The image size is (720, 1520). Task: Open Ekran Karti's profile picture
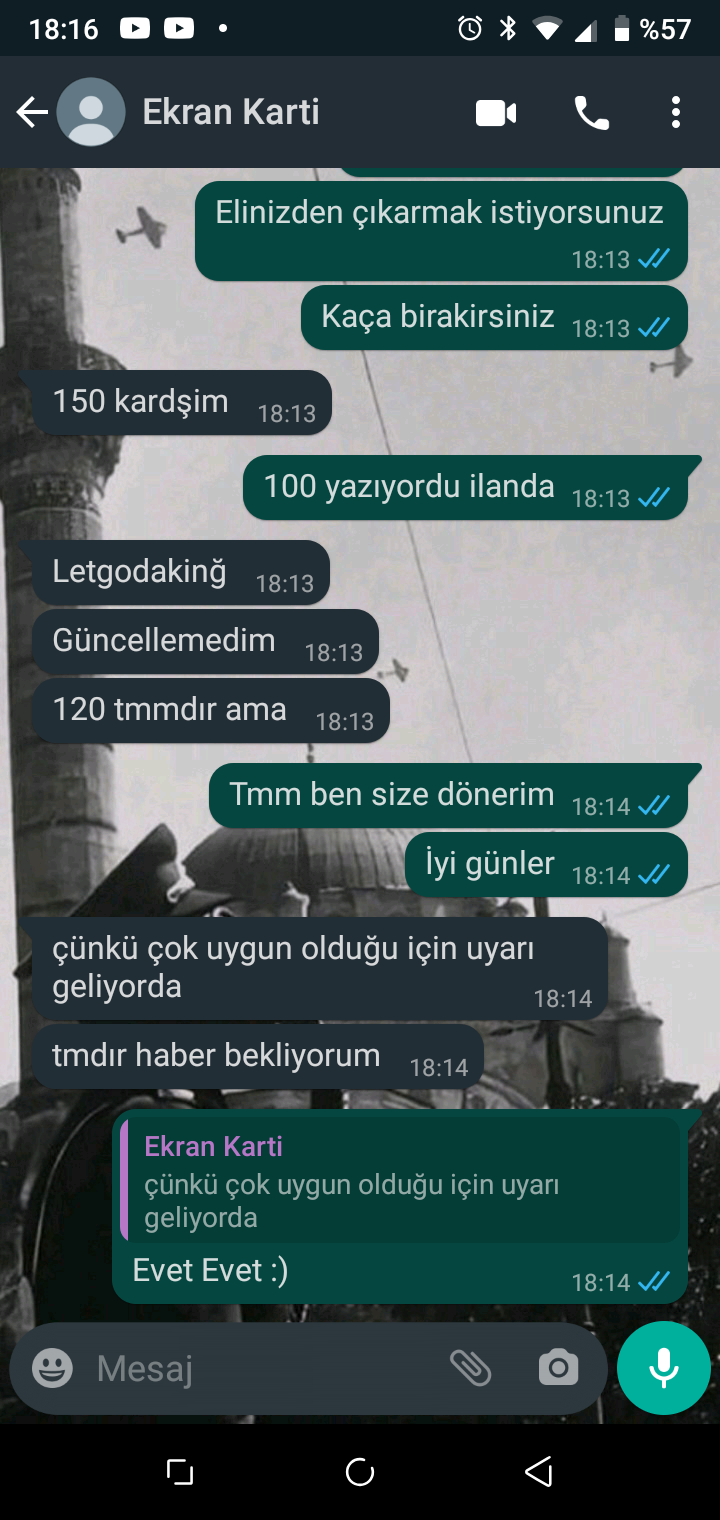(x=91, y=112)
